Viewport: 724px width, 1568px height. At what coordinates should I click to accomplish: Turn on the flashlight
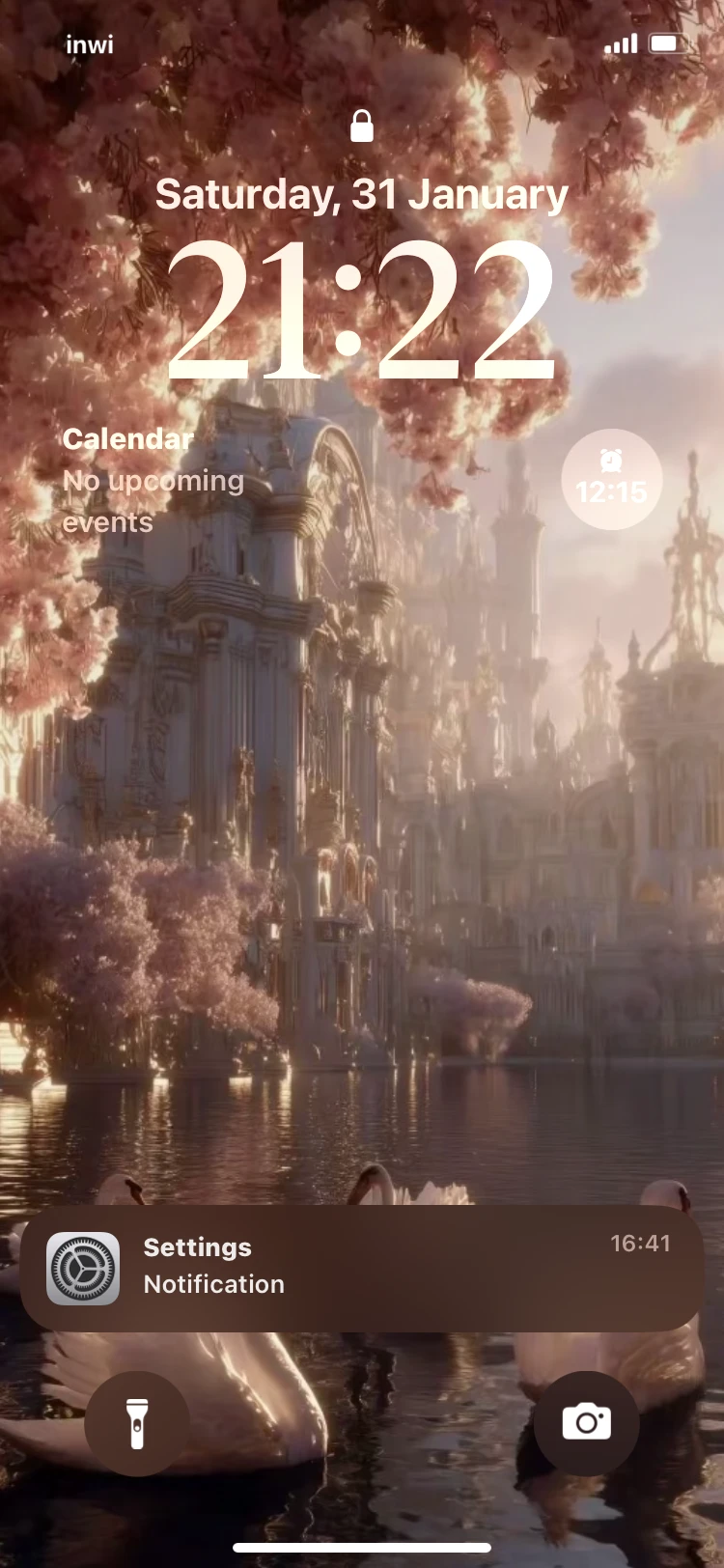(x=137, y=1422)
